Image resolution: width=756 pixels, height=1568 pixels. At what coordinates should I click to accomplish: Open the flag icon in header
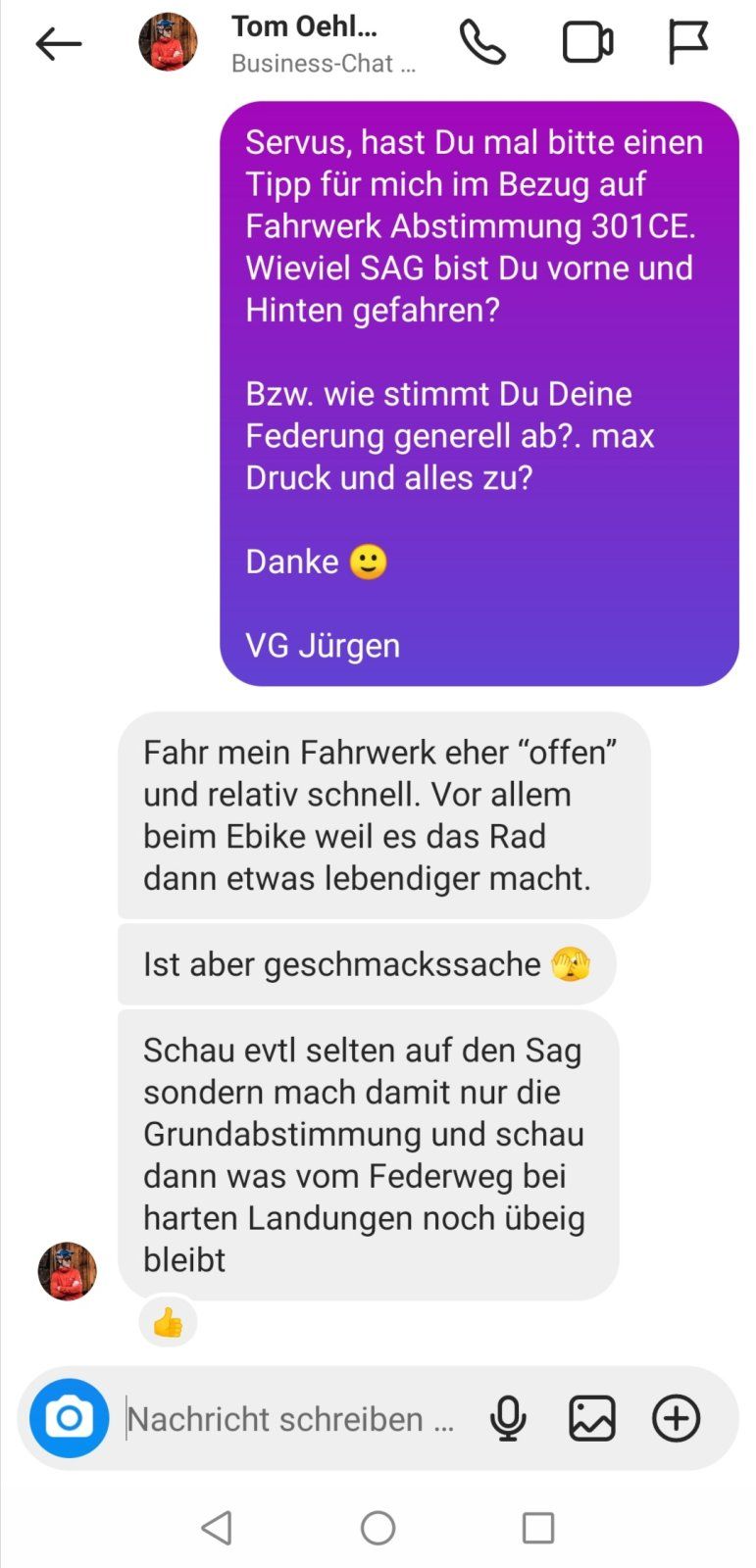(687, 43)
